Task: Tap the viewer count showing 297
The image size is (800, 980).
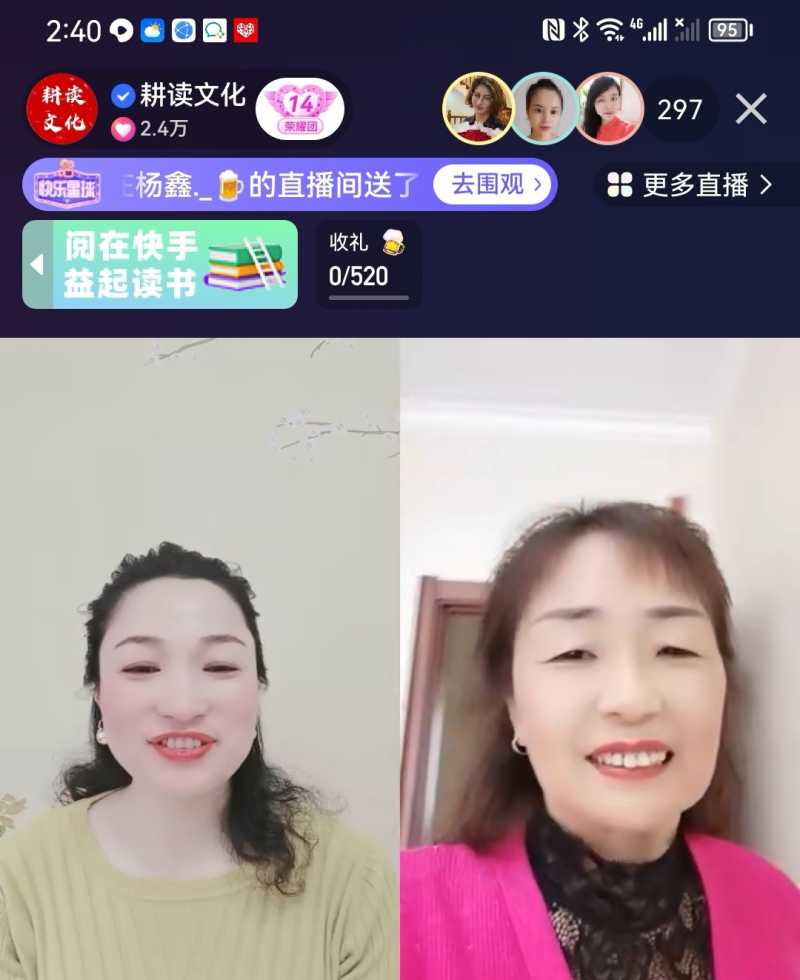Action: coord(679,110)
